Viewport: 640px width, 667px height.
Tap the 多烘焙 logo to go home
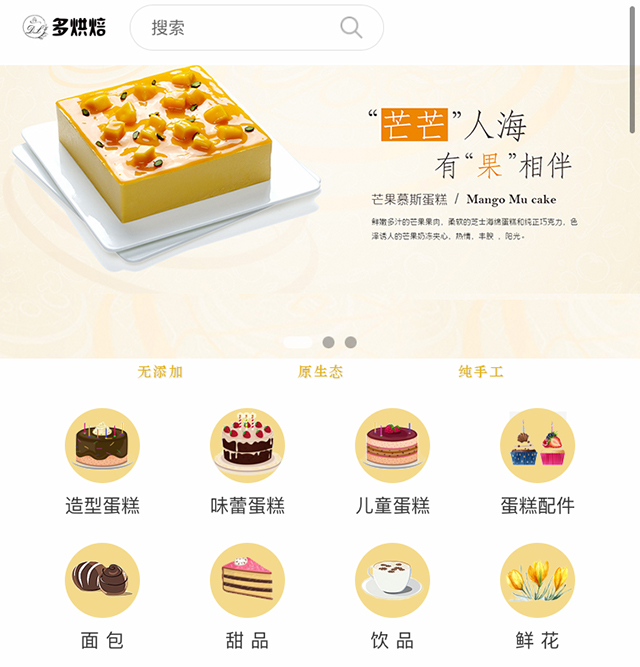tap(64, 27)
